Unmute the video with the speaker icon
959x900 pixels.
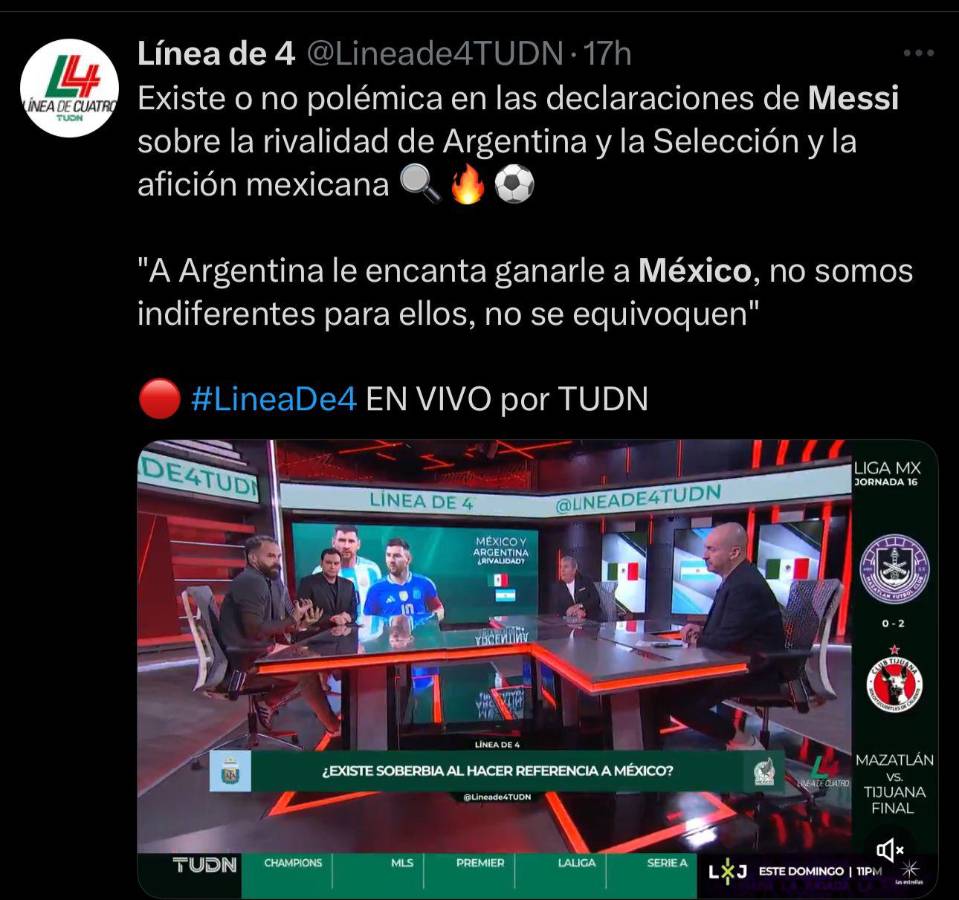click(889, 850)
